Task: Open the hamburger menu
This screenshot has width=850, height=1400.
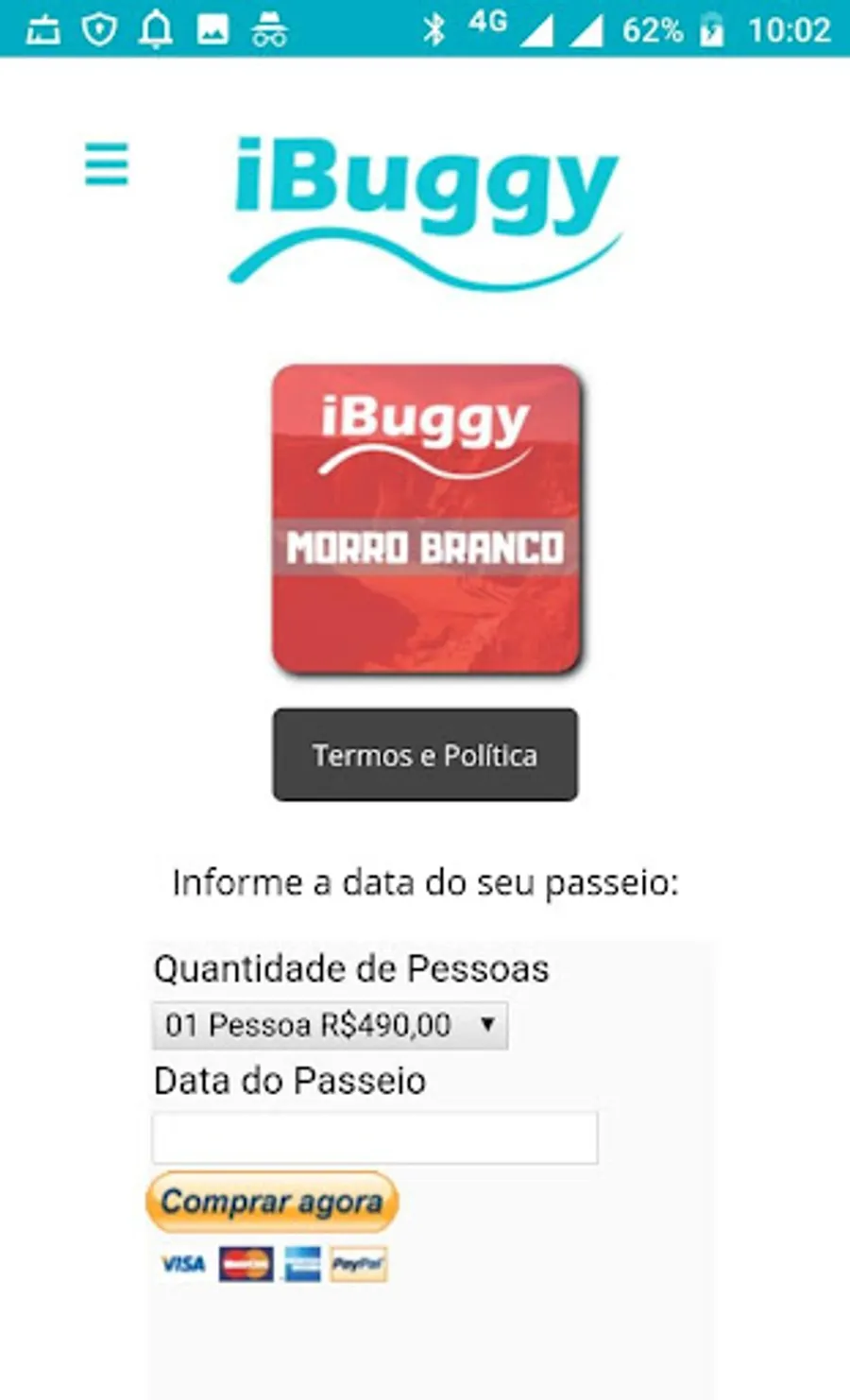Action: [107, 164]
